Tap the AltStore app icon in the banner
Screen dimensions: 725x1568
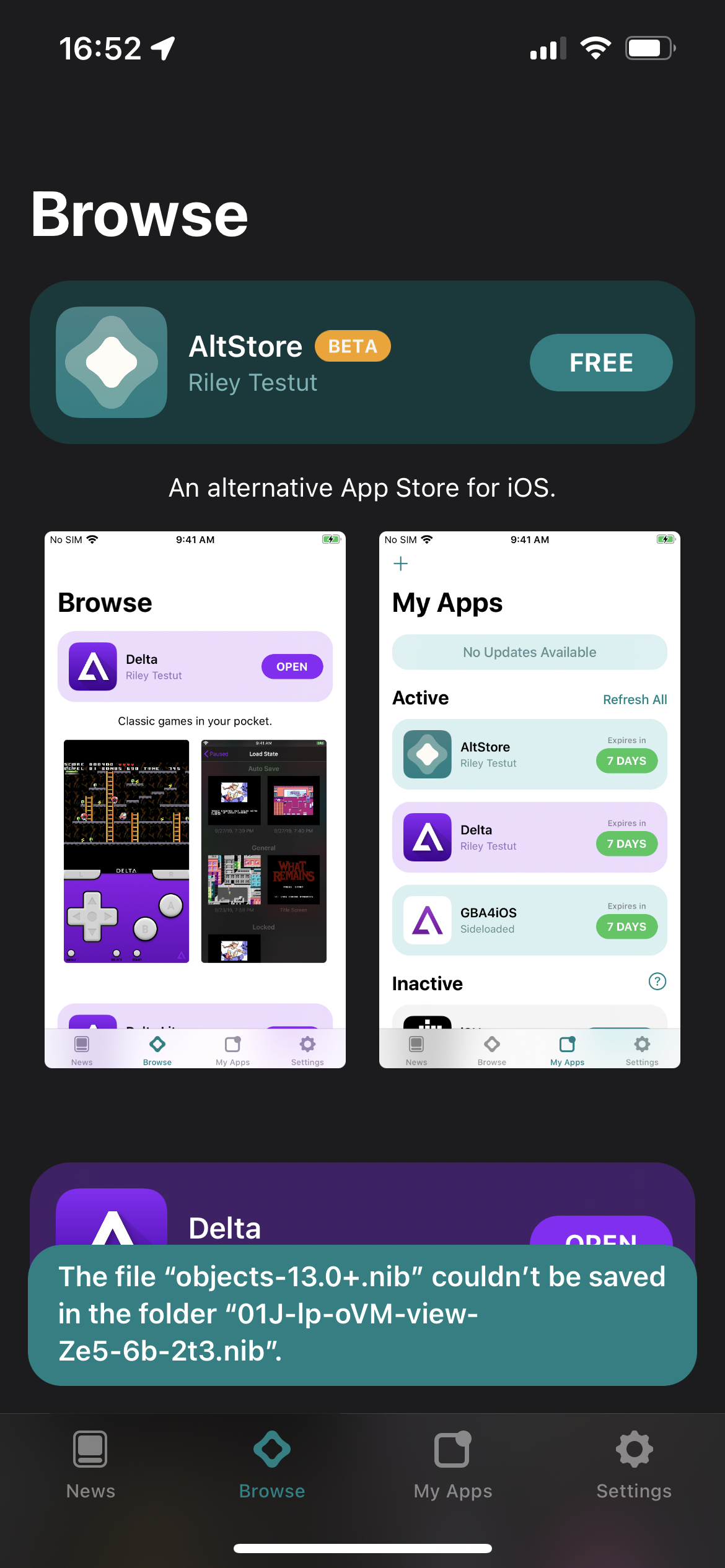point(112,362)
